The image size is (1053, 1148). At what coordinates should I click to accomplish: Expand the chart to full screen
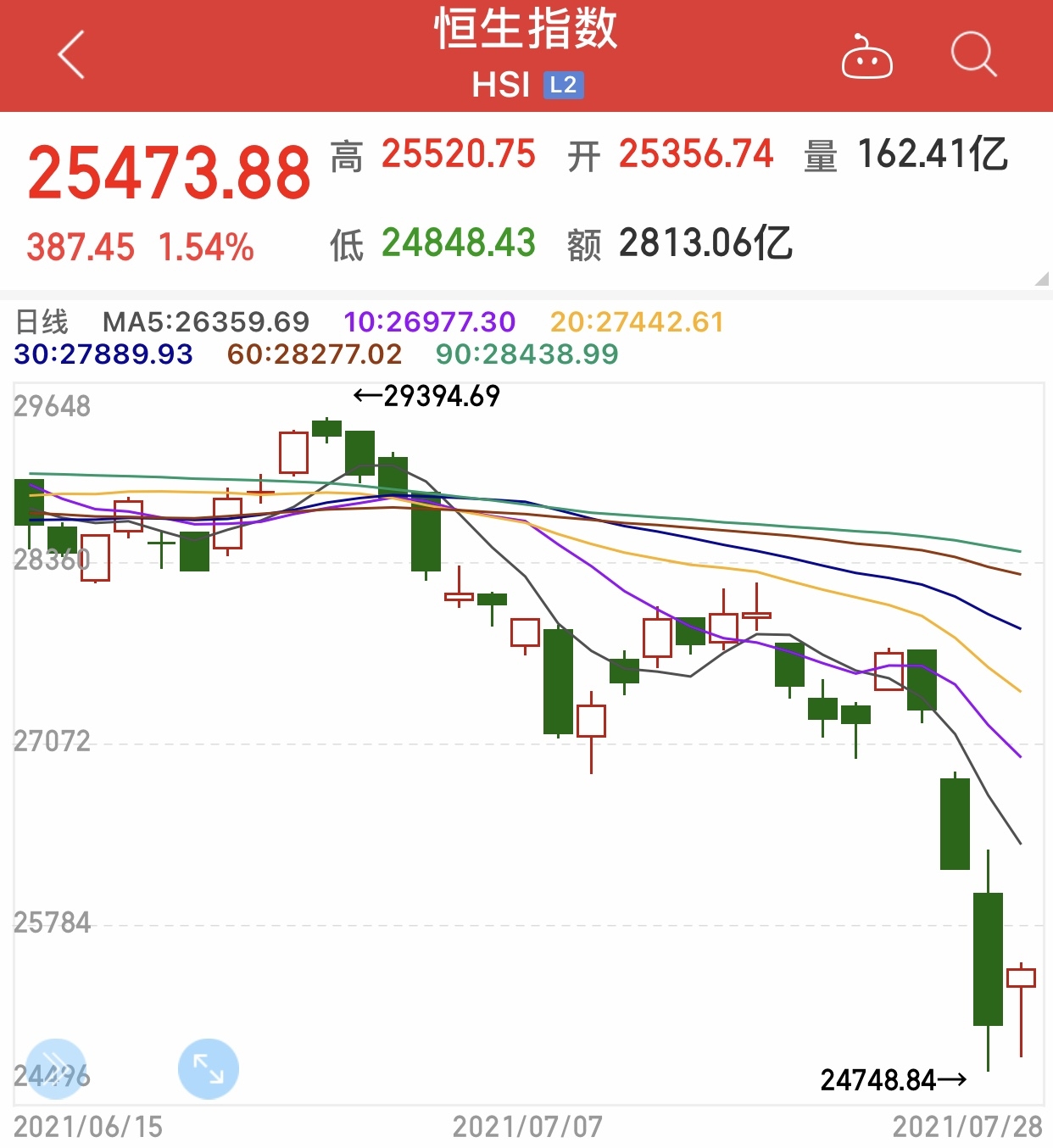click(x=209, y=1068)
